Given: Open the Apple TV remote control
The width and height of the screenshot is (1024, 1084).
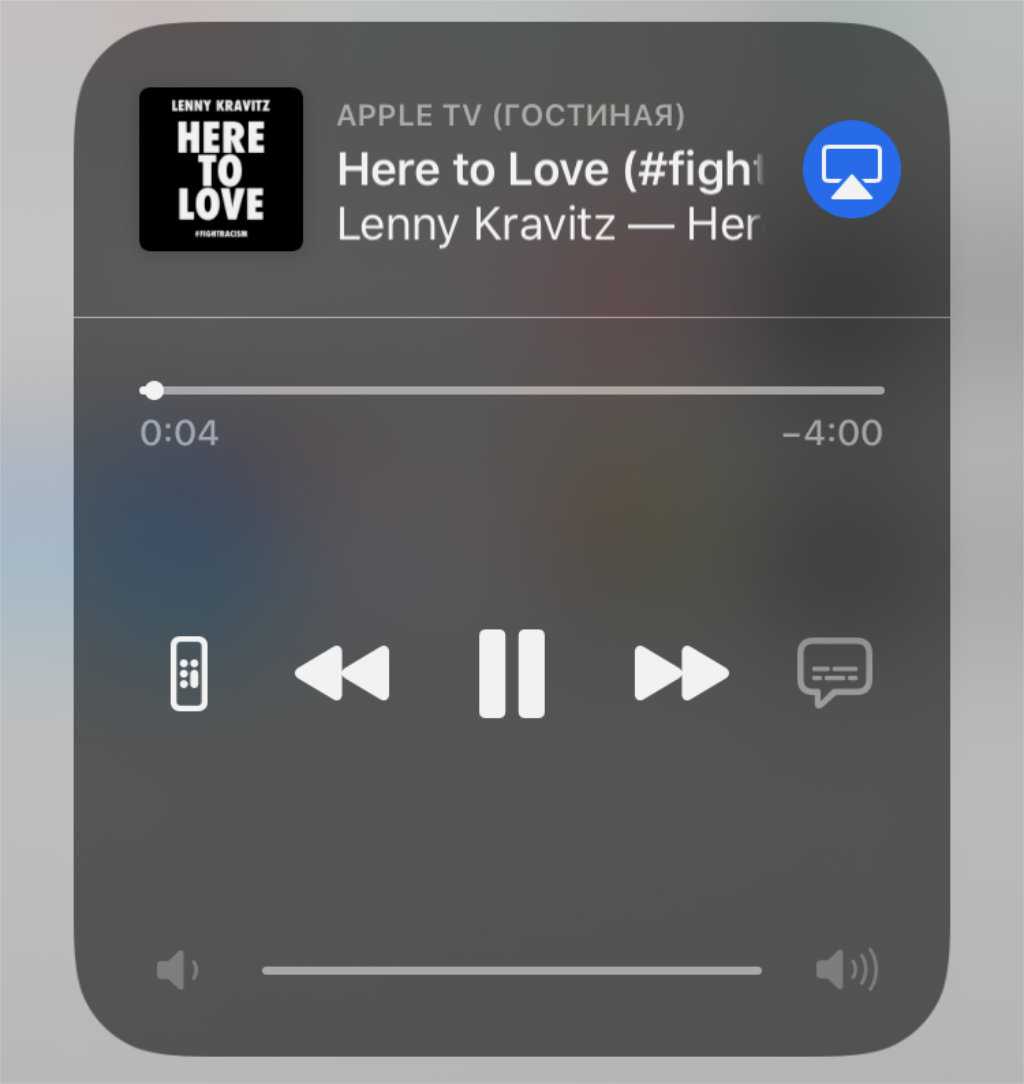Looking at the screenshot, I should (x=189, y=673).
